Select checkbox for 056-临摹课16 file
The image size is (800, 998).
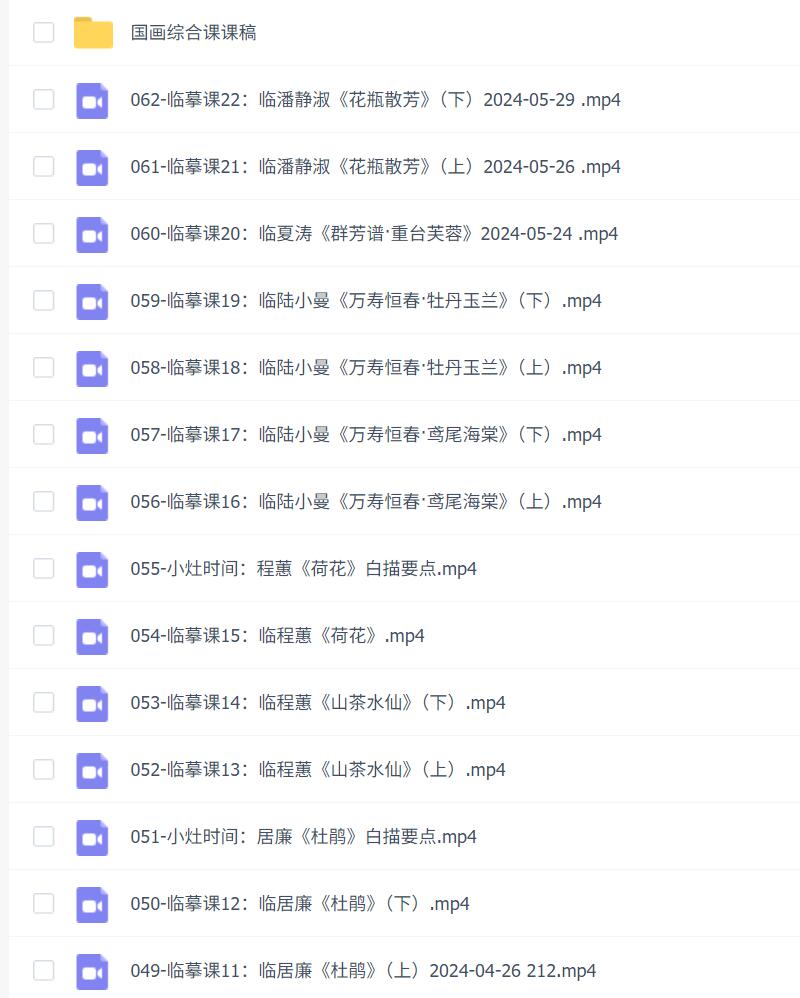(x=43, y=501)
